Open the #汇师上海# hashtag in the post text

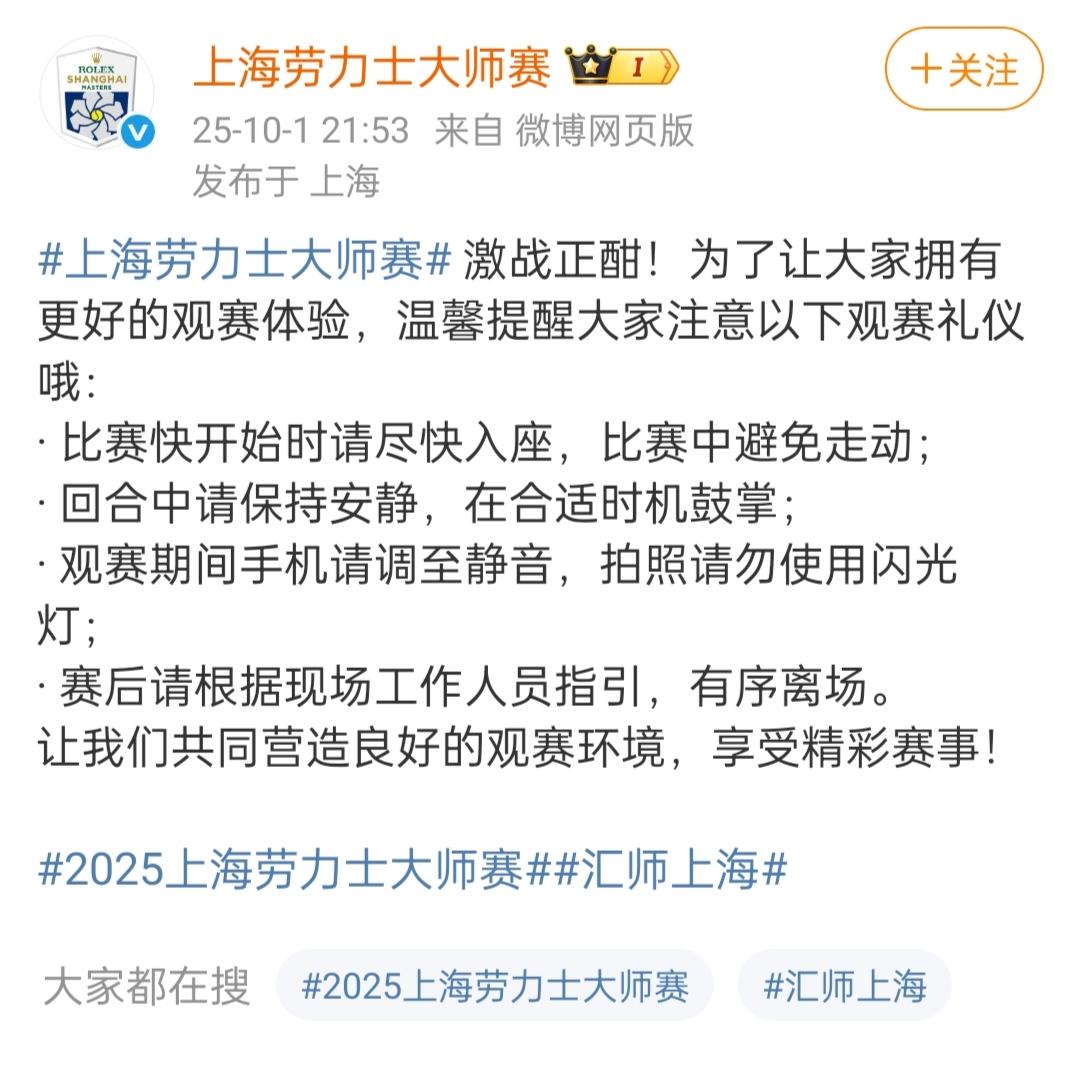click(x=670, y=869)
